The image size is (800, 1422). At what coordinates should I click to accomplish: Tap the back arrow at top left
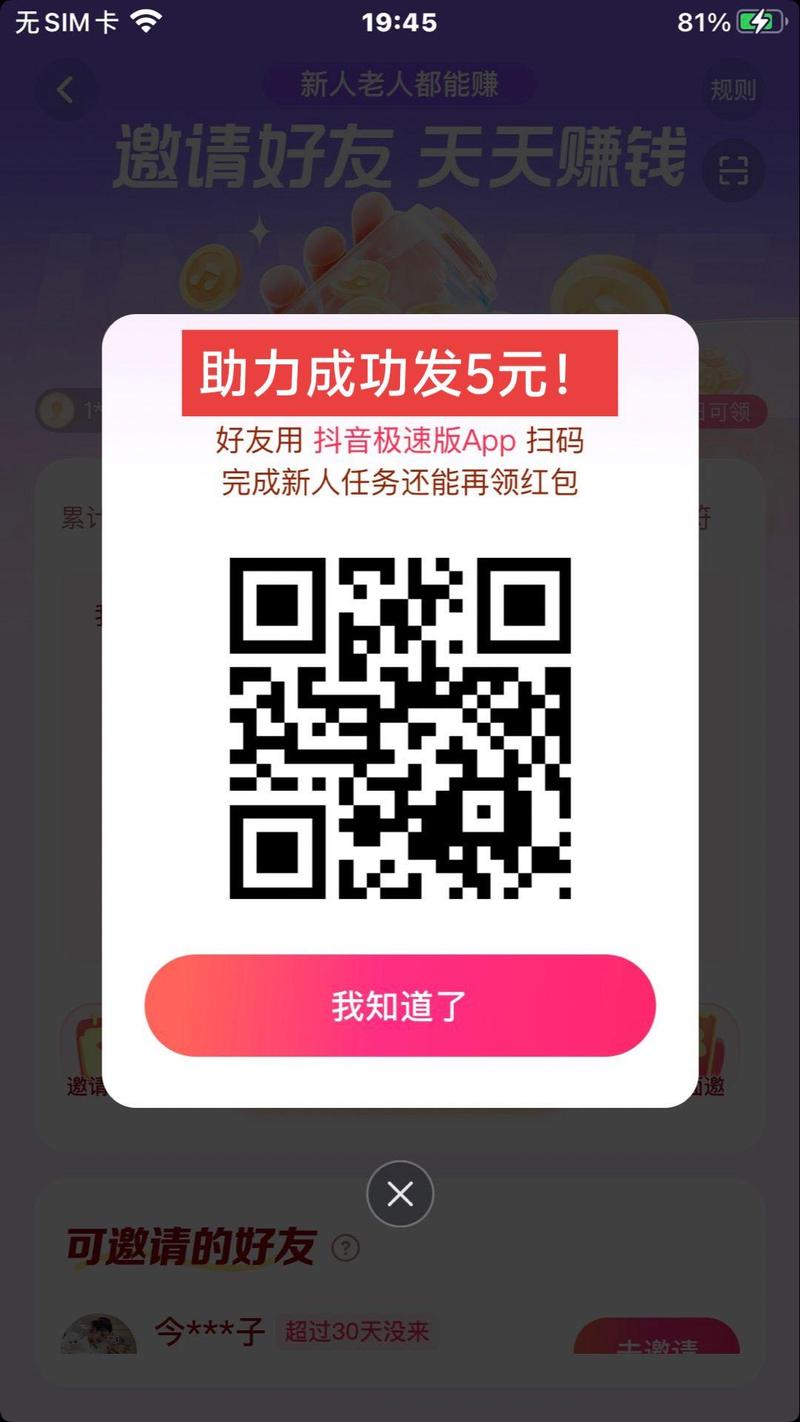pos(64,90)
